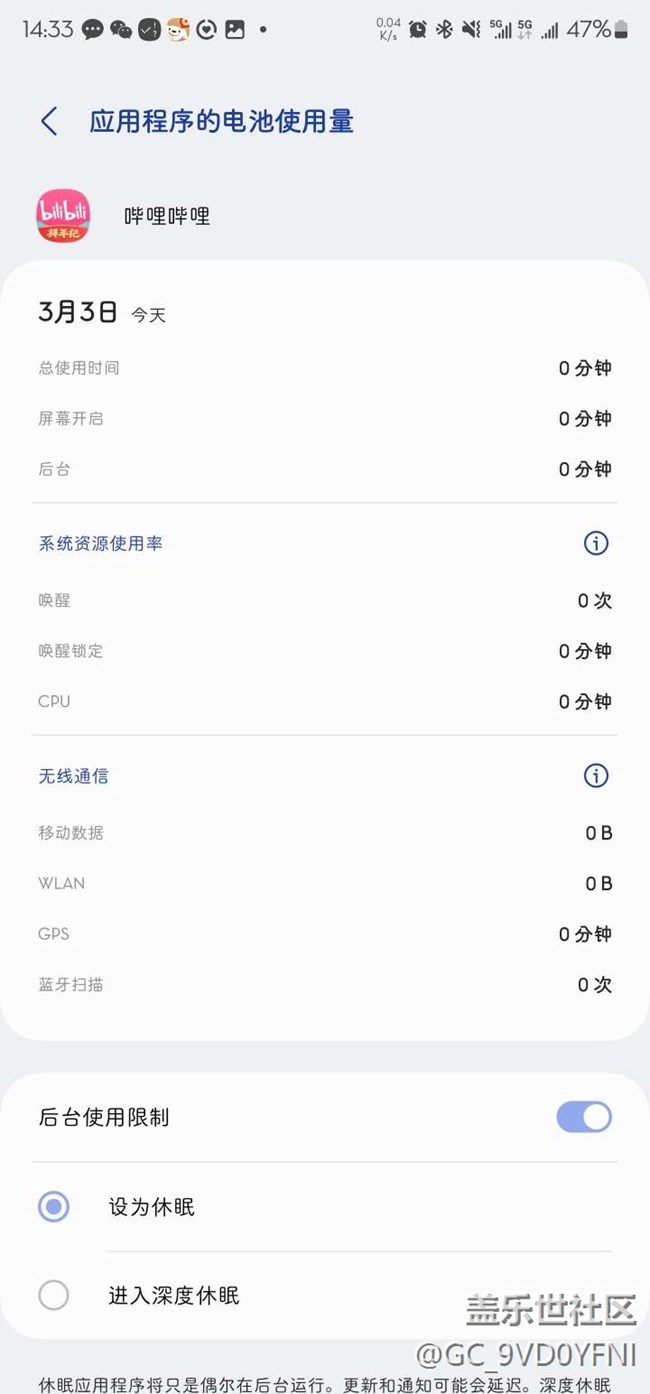650x1394 pixels.
Task: Toggle 后台使用限制 switch off
Action: (584, 1117)
